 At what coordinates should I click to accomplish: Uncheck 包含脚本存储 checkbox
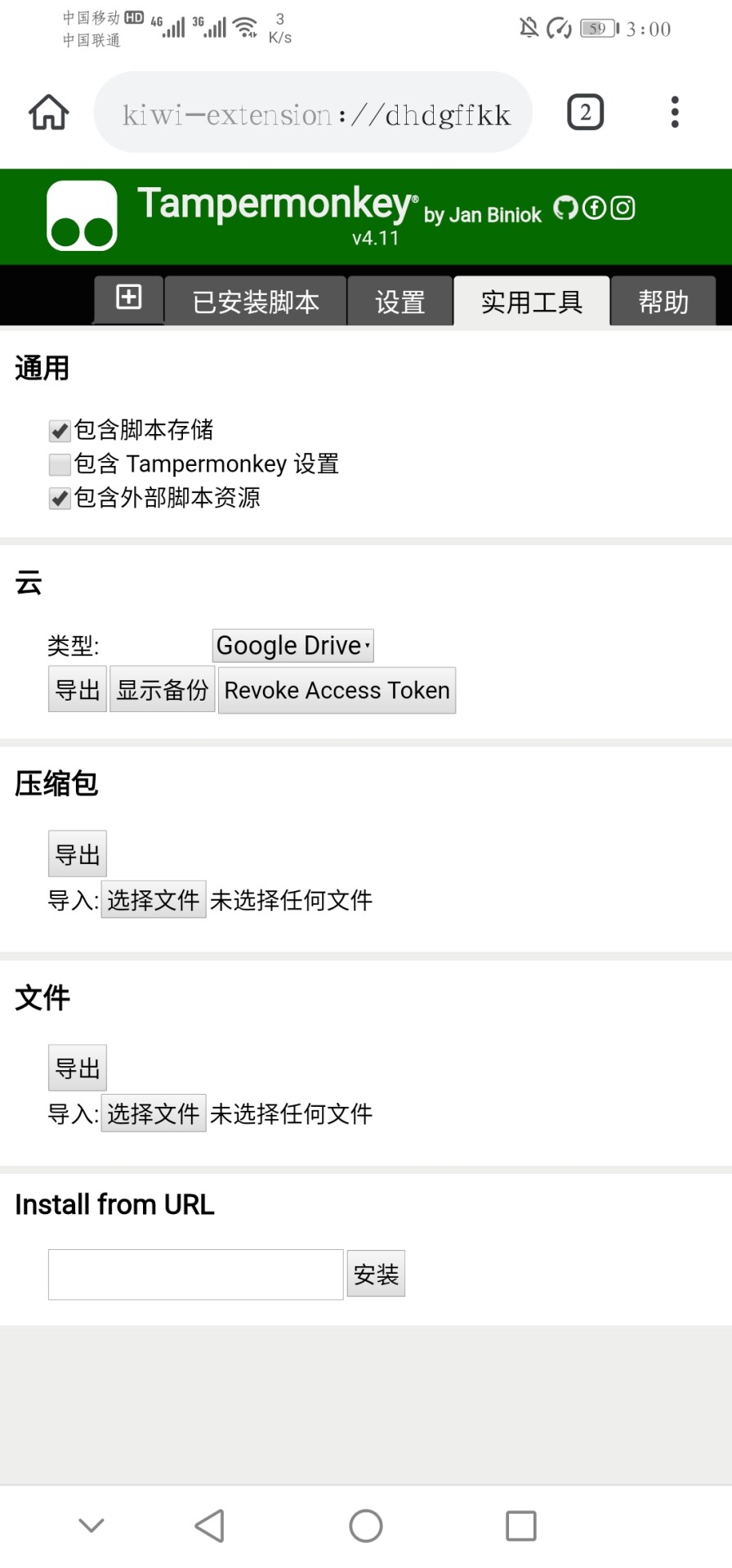coord(60,430)
